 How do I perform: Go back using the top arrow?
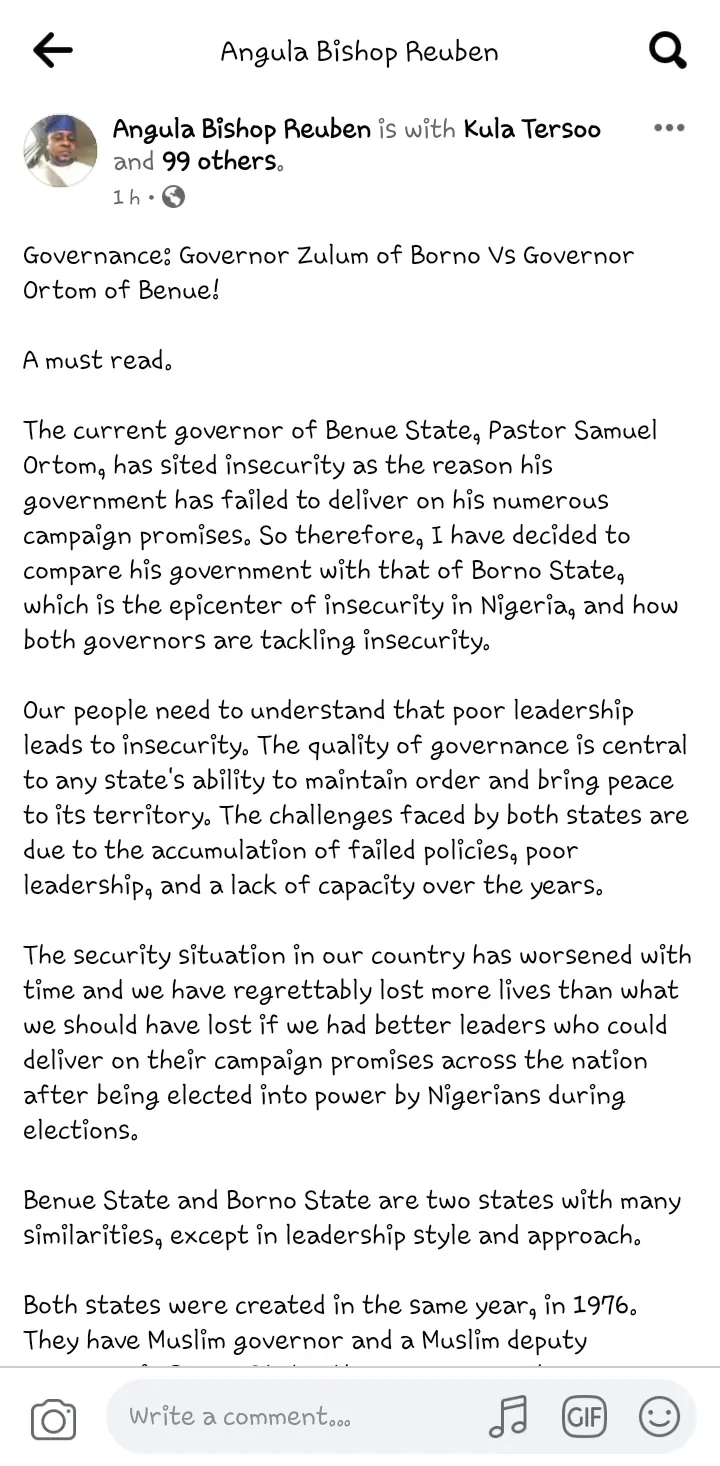tap(52, 51)
